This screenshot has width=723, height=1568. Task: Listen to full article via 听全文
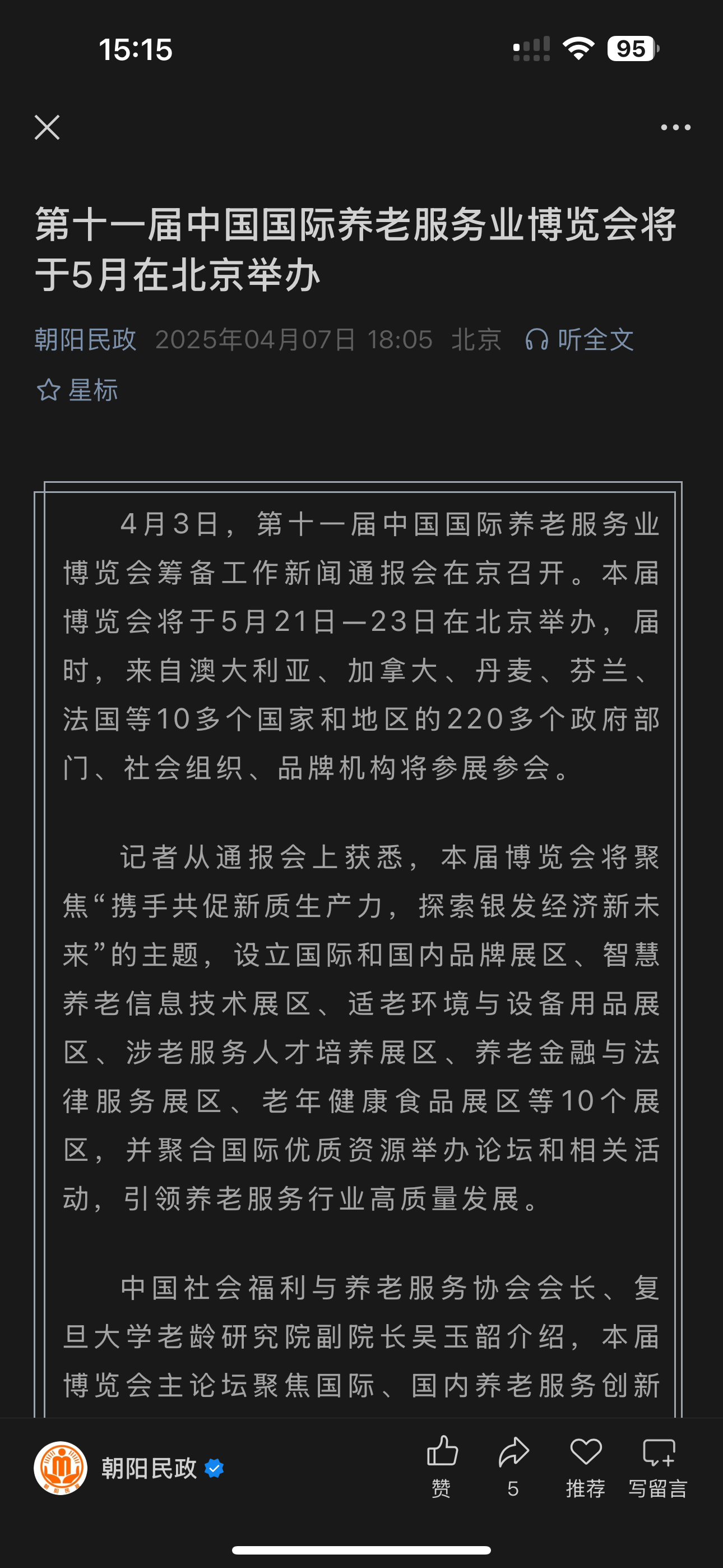coord(580,339)
